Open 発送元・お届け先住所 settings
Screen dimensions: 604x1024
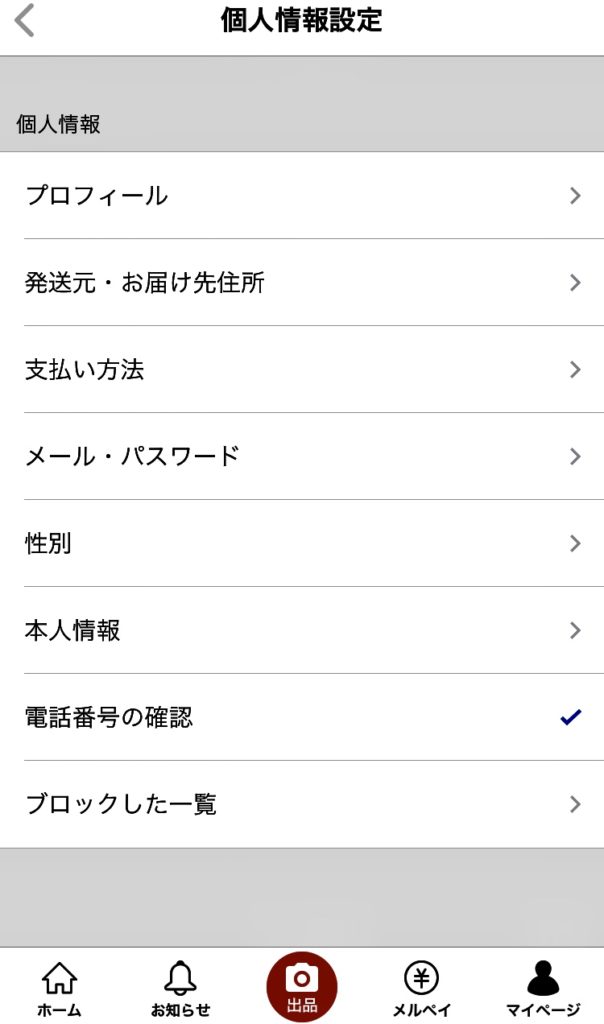(302, 282)
